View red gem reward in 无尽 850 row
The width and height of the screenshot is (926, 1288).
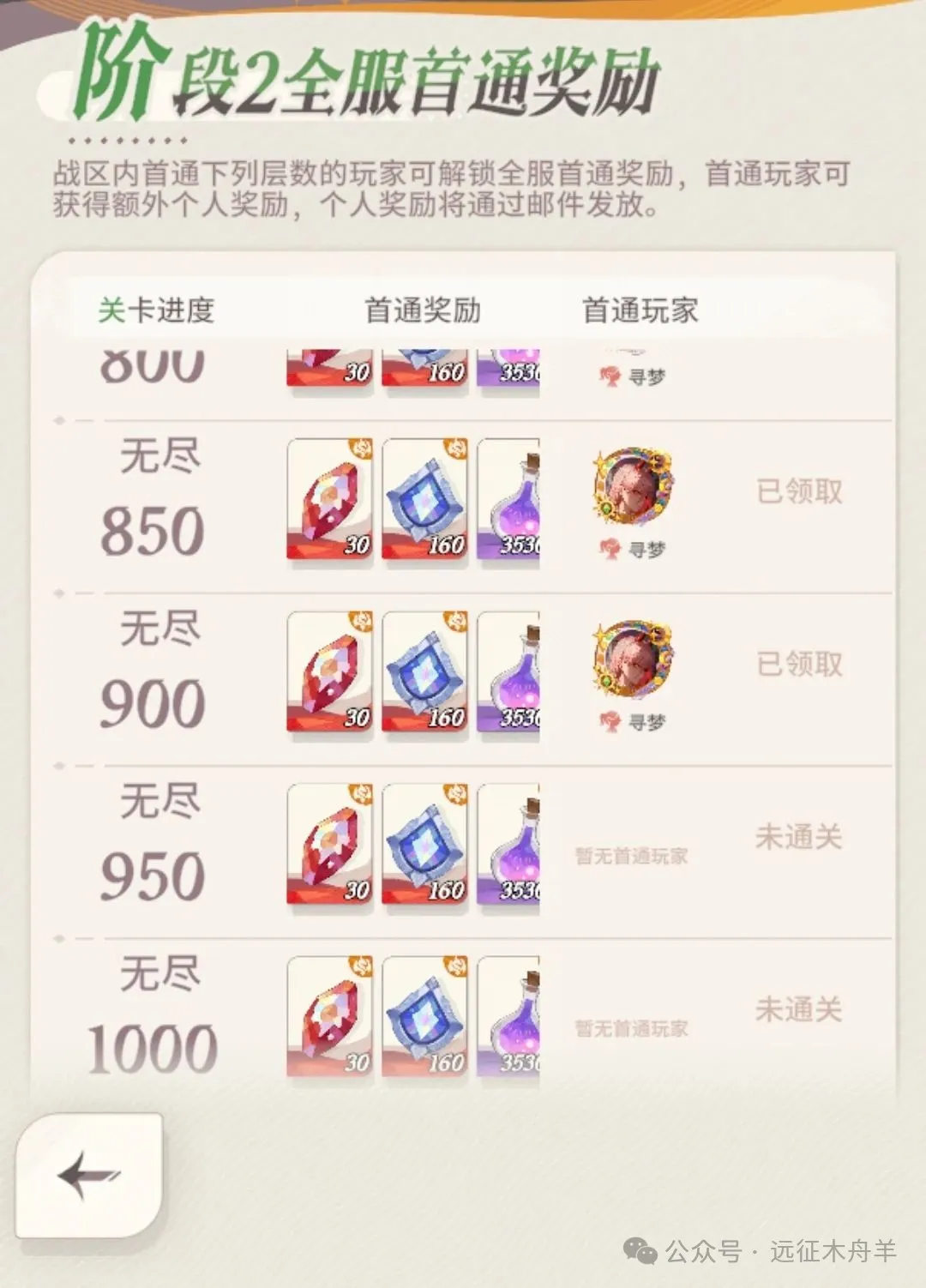pyautogui.click(x=330, y=502)
